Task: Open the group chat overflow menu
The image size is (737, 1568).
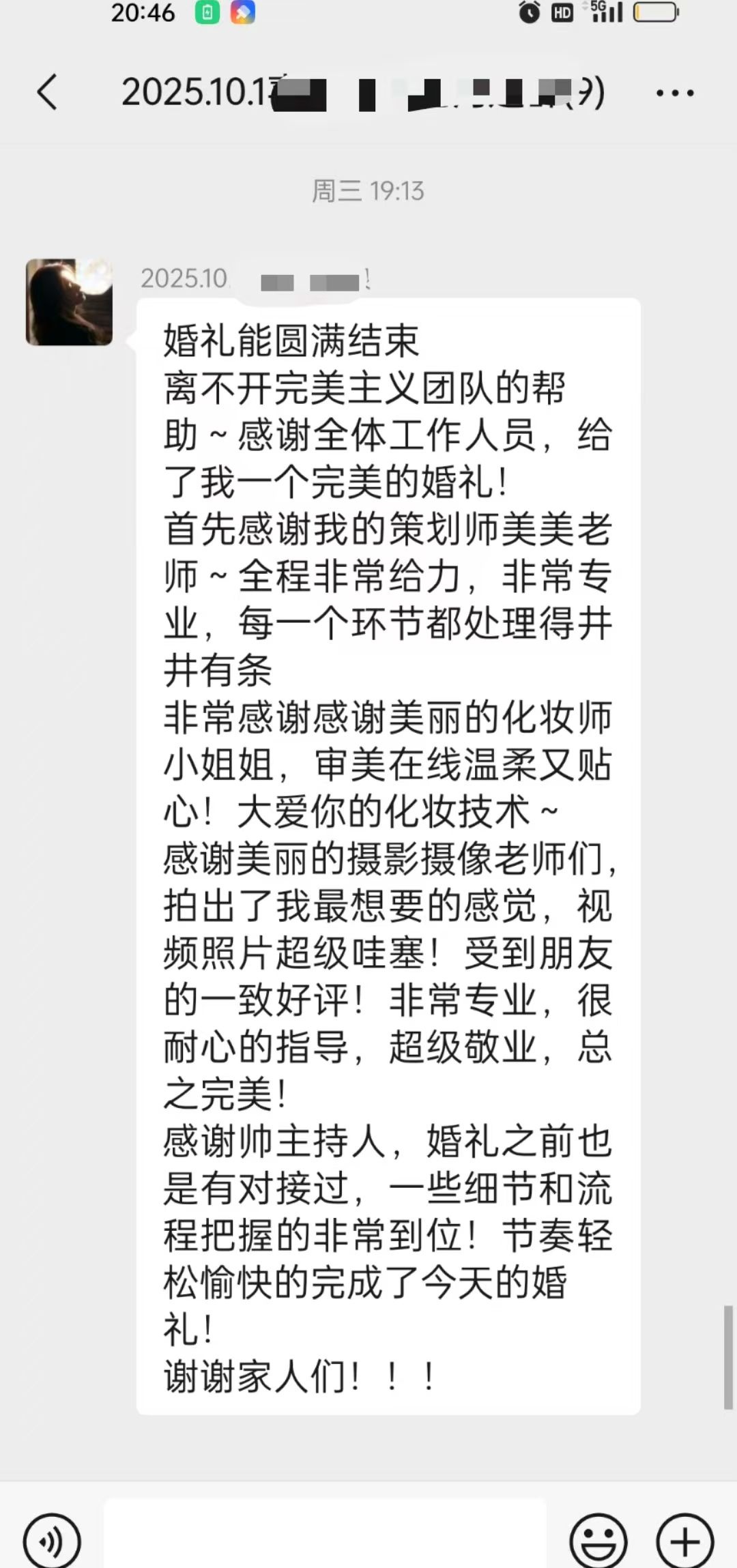Action: 675,93
